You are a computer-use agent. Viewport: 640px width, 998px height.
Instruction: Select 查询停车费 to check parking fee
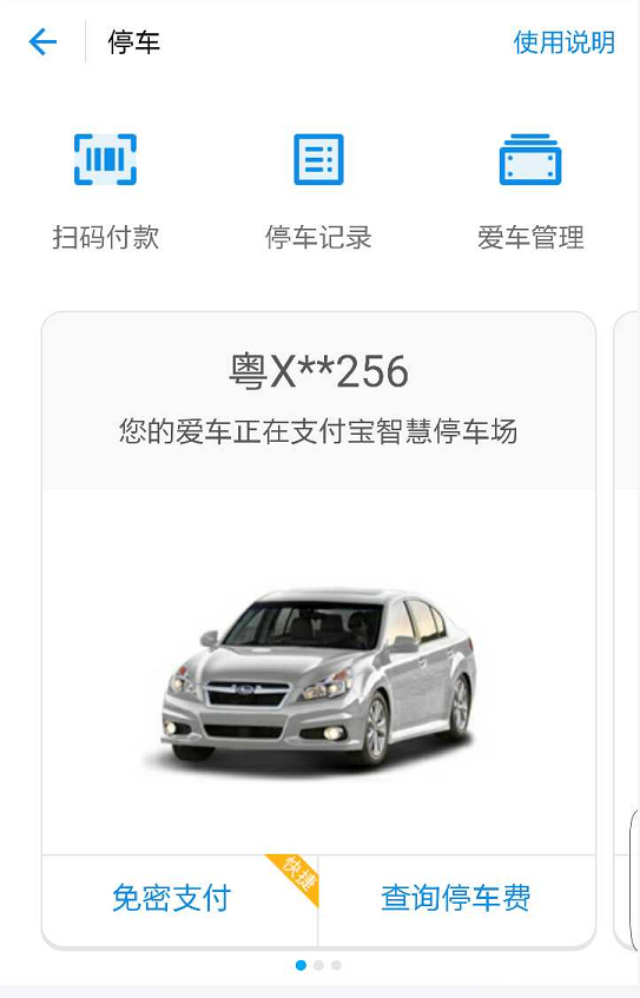coord(456,897)
